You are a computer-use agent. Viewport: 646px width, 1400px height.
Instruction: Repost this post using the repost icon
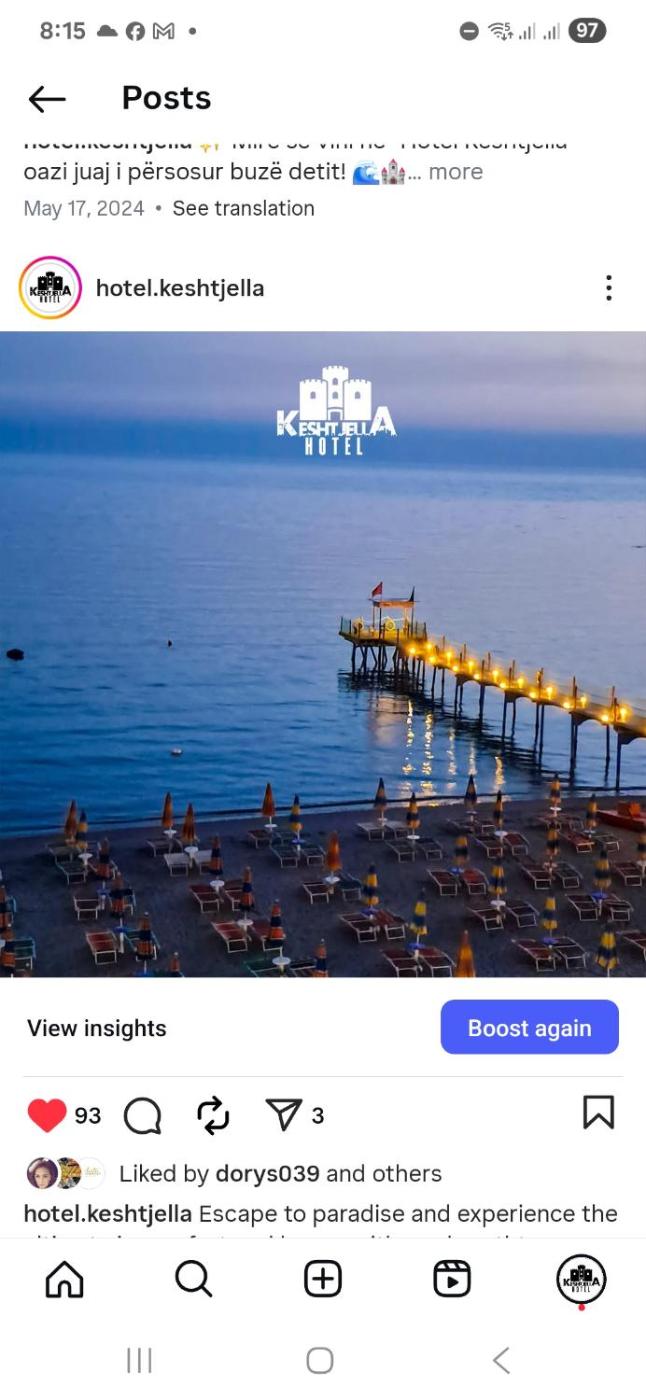pos(213,1115)
